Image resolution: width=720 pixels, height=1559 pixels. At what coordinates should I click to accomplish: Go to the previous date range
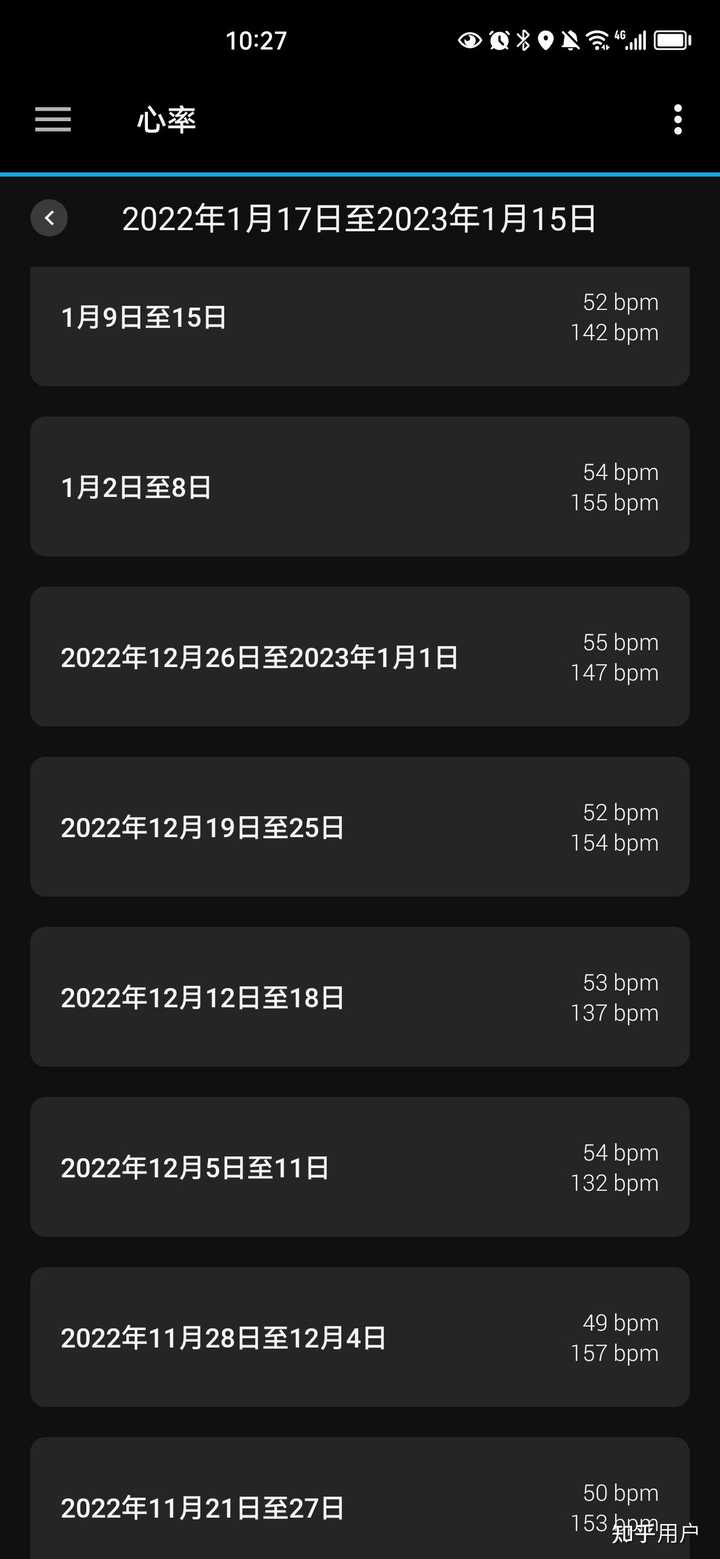[49, 218]
